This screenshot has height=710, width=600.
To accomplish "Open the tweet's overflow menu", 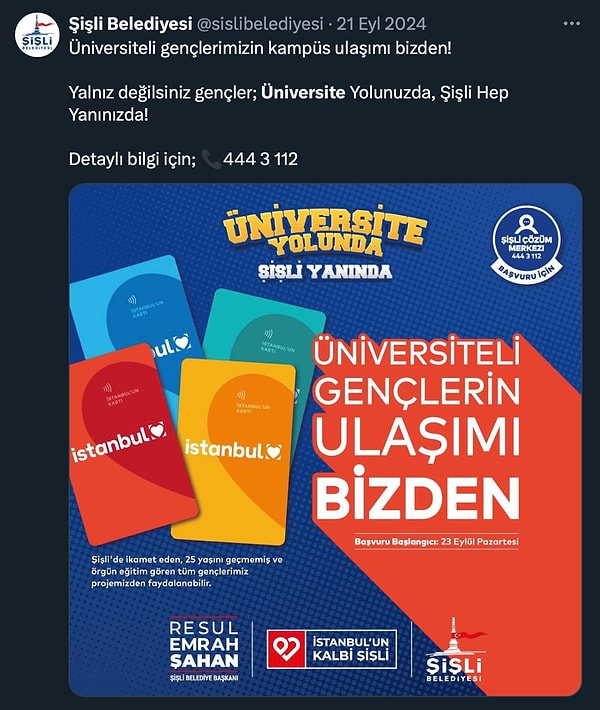I will (571, 23).
